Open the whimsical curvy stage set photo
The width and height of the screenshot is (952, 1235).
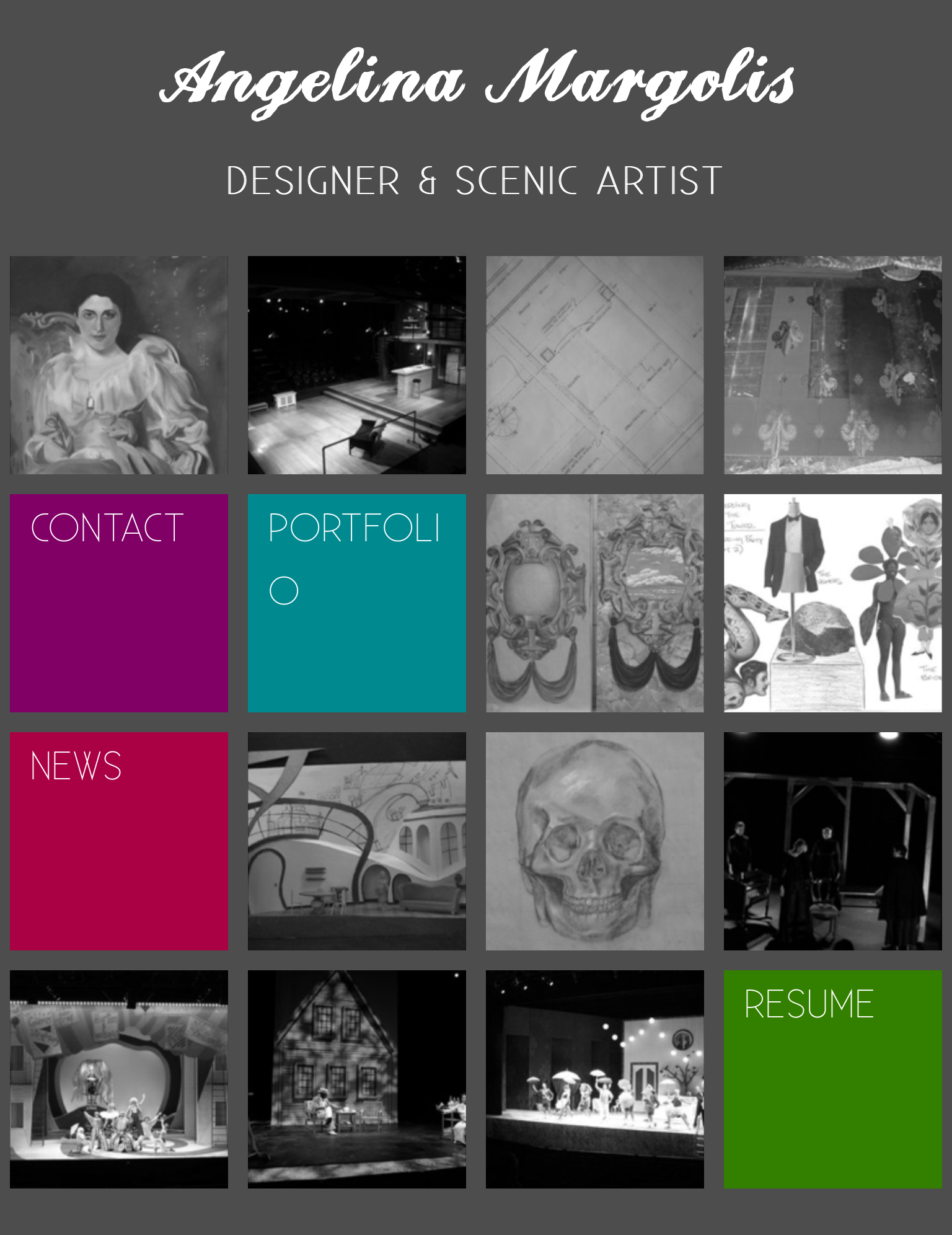(x=356, y=841)
